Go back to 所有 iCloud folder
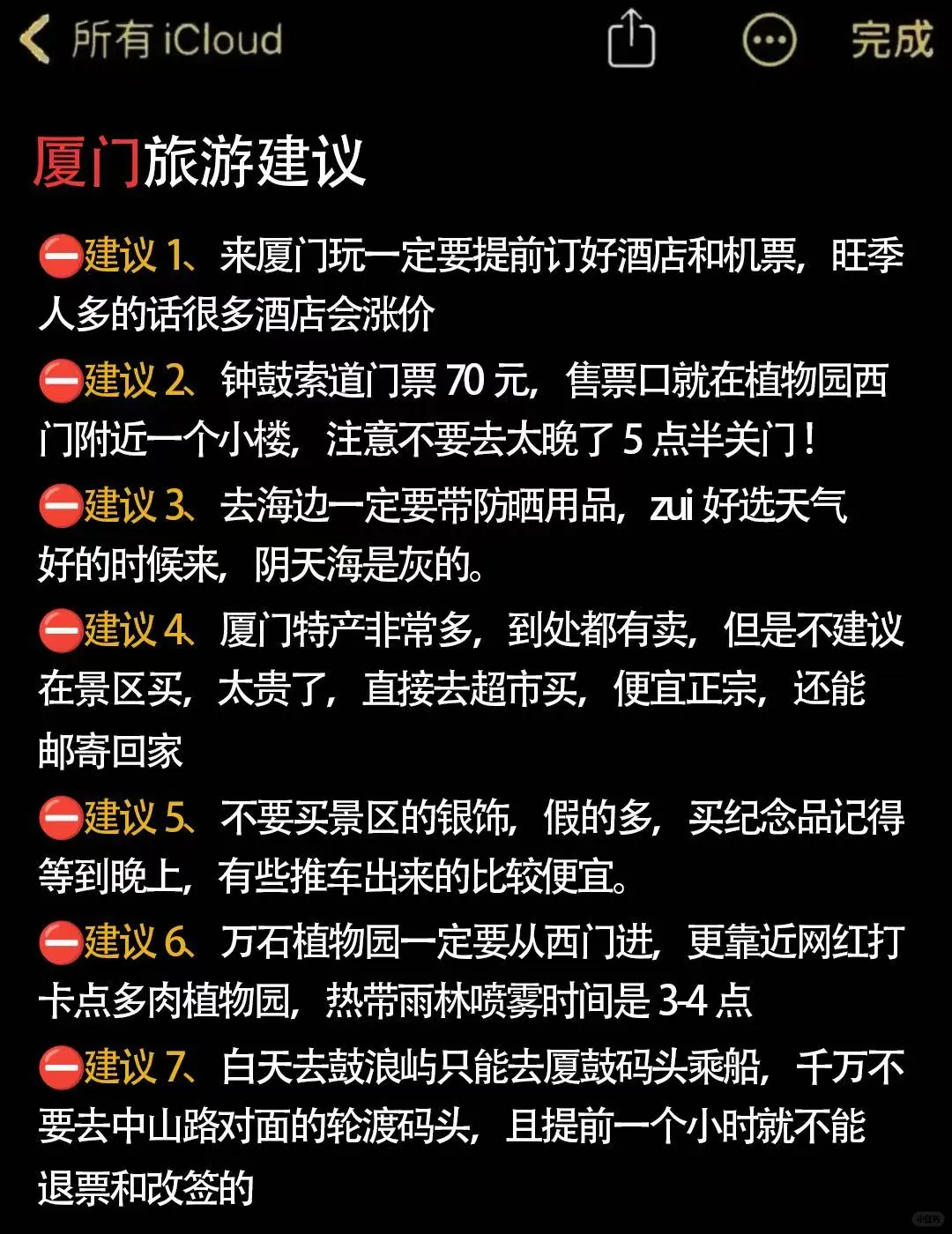This screenshot has height=1234, width=952. pos(150,41)
